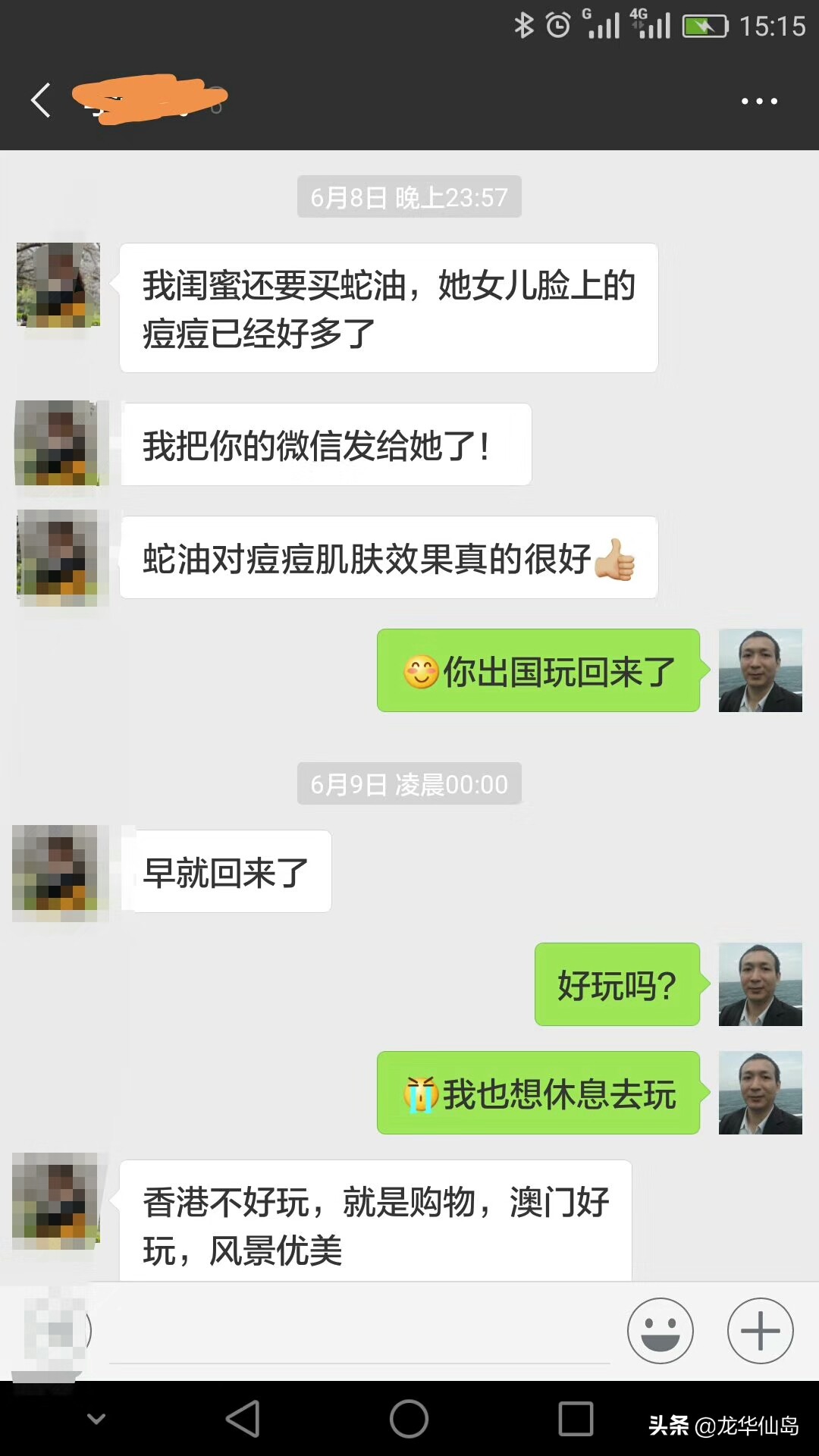The image size is (819, 1456).
Task: Open the chat settings via three-dot icon
Action: point(760,100)
